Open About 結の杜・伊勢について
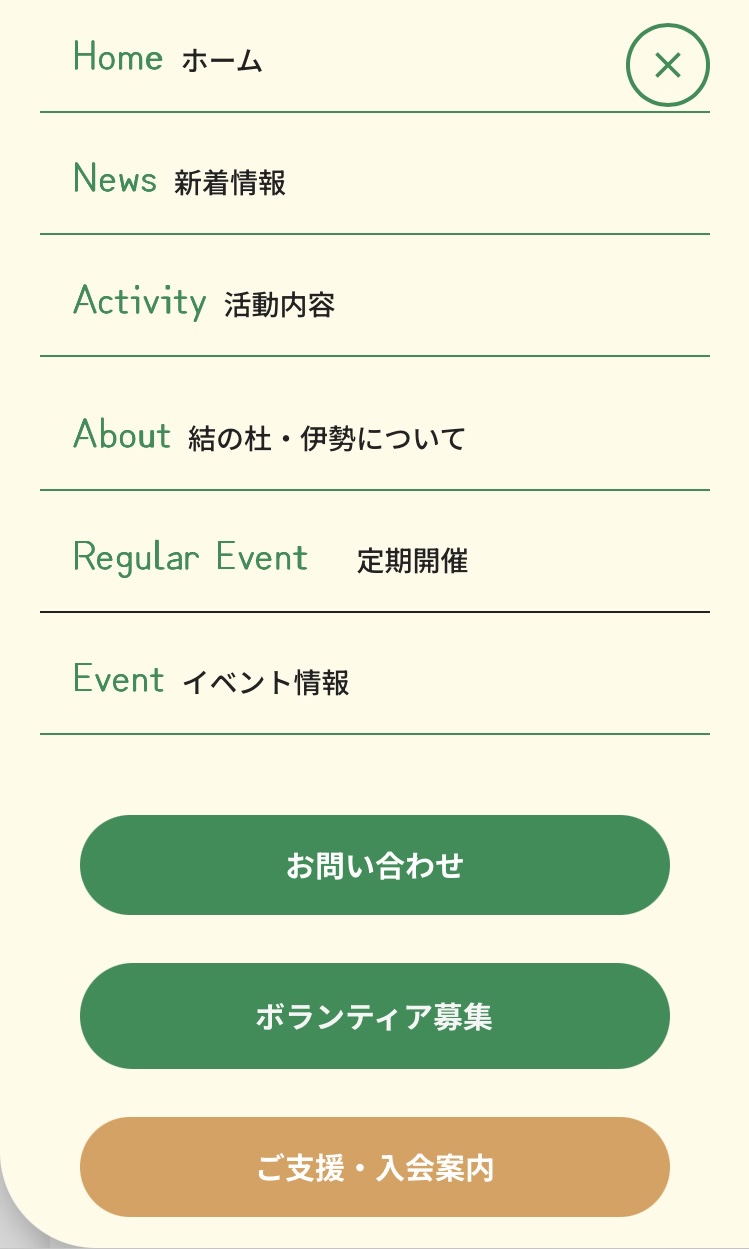 pyautogui.click(x=269, y=437)
